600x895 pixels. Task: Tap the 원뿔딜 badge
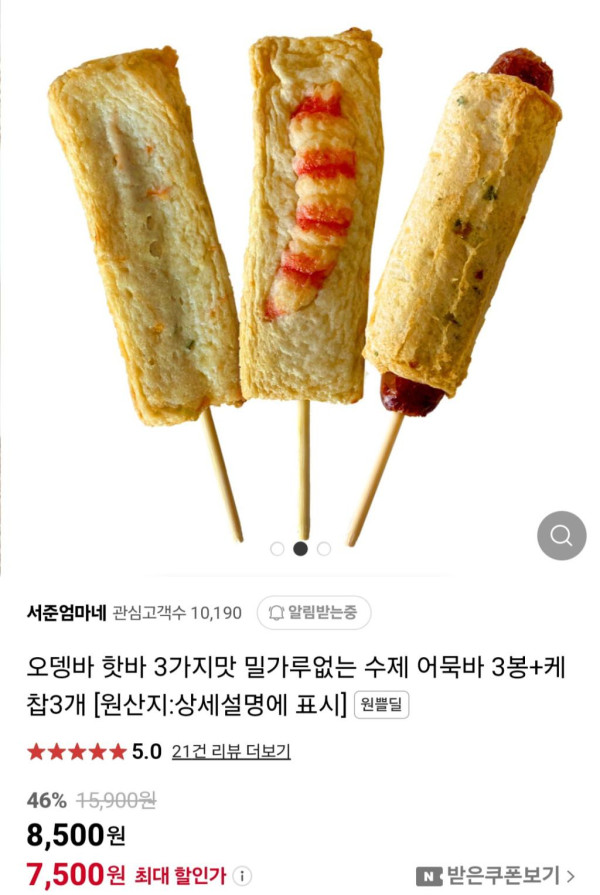381,705
